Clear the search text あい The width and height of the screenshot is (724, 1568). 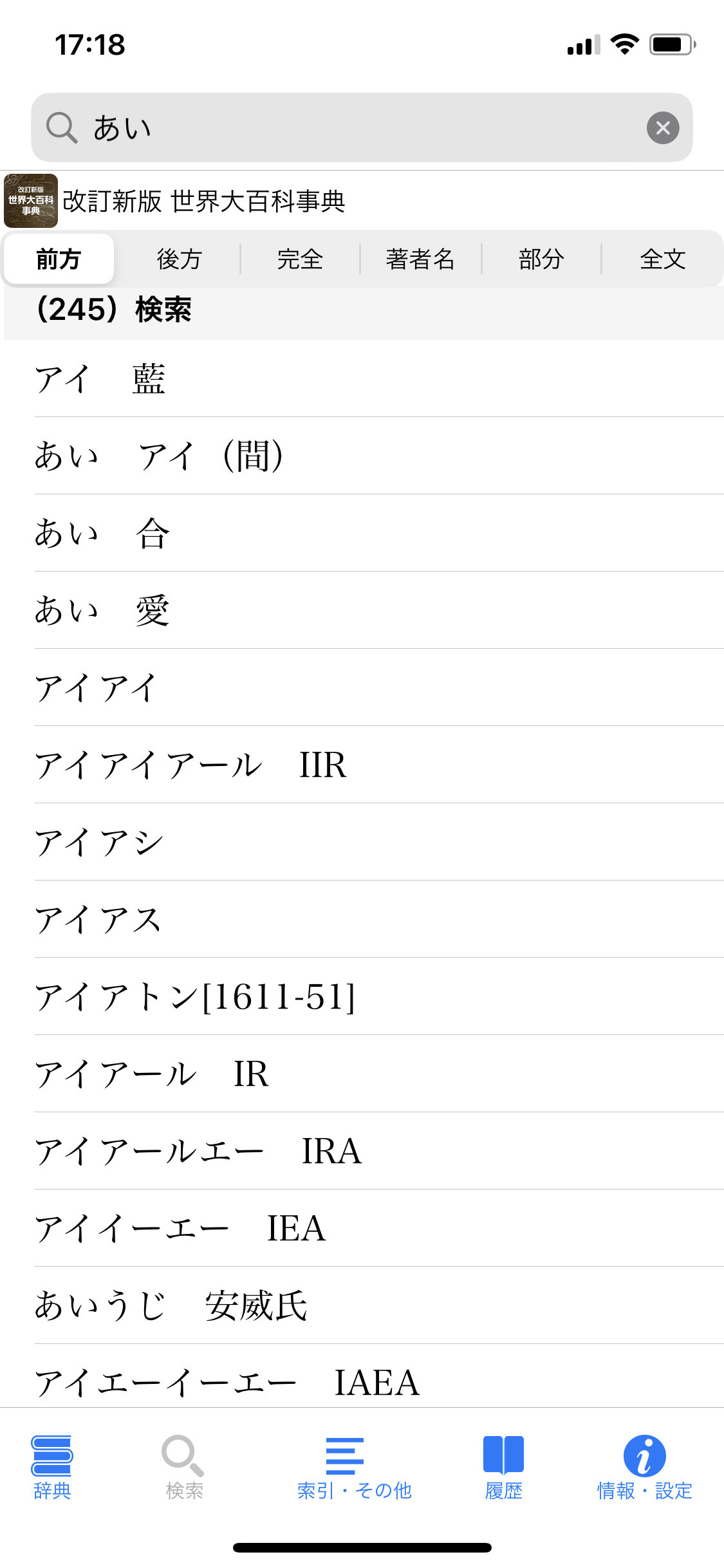(x=663, y=128)
